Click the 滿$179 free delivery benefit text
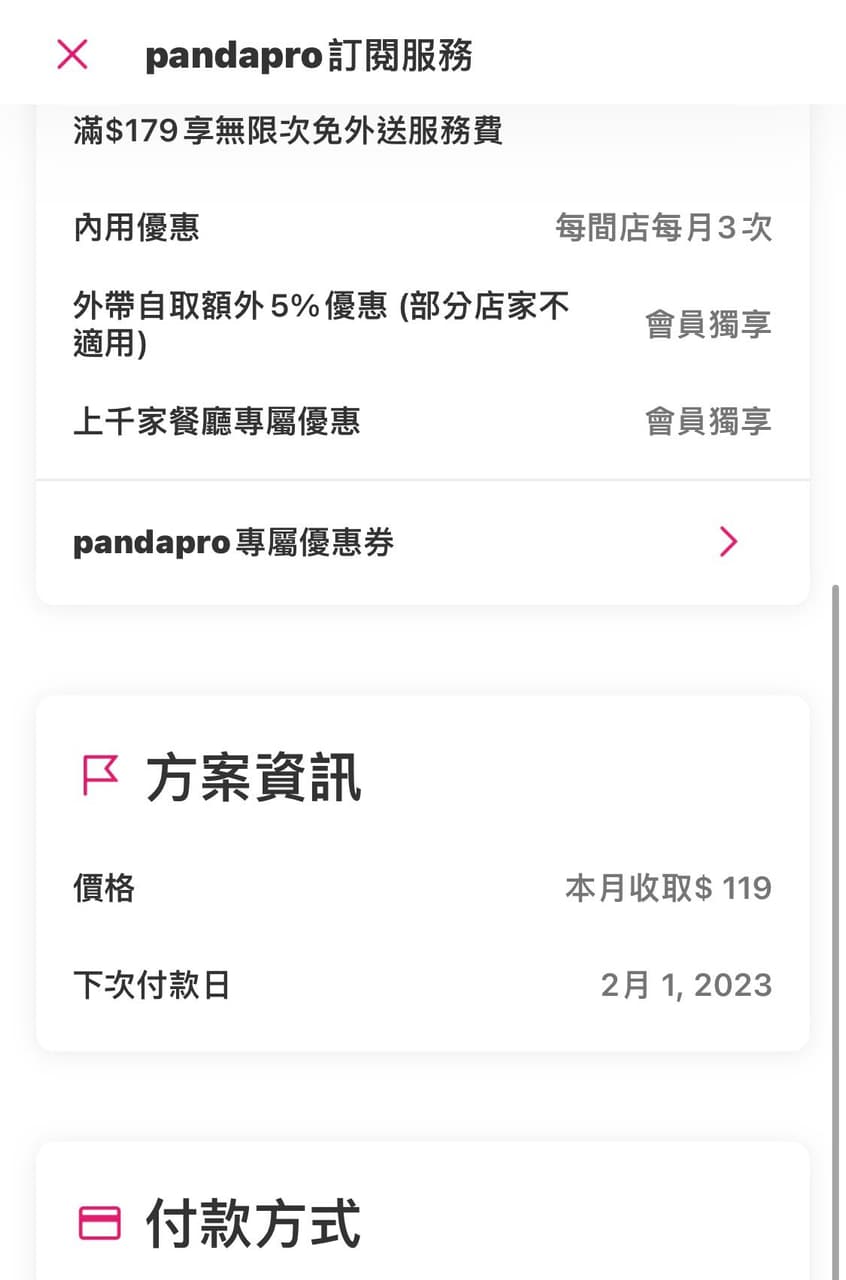 (x=290, y=130)
